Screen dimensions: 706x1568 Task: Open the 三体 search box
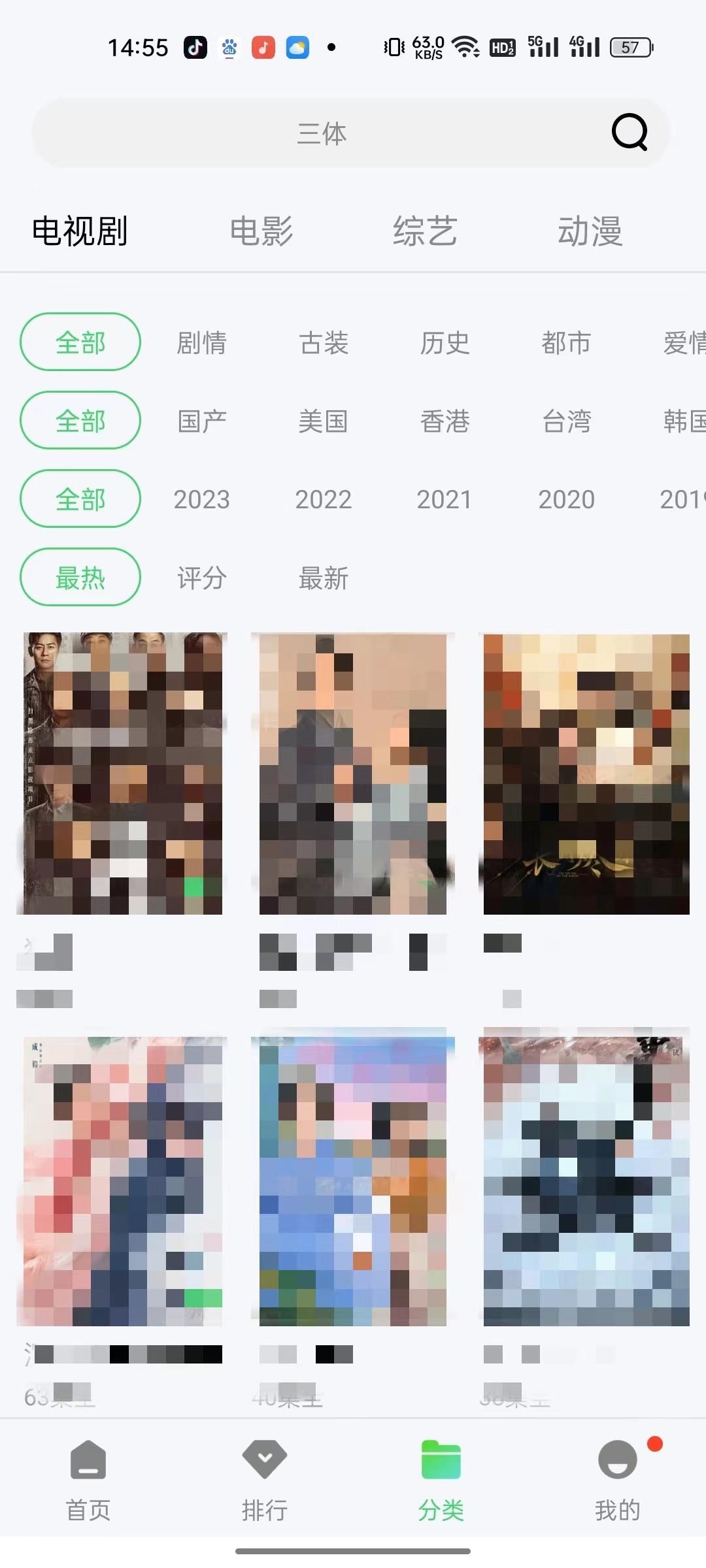pos(322,133)
